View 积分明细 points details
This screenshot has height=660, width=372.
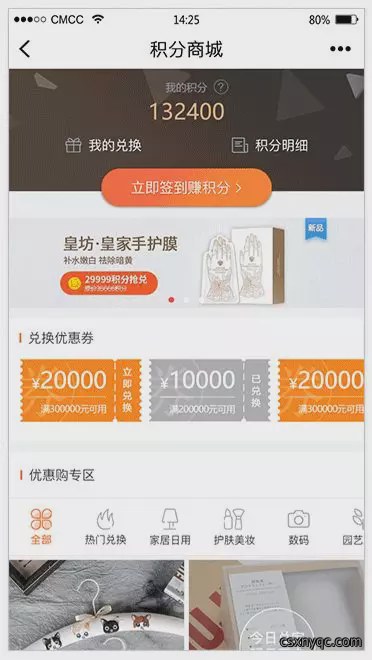click(x=270, y=146)
